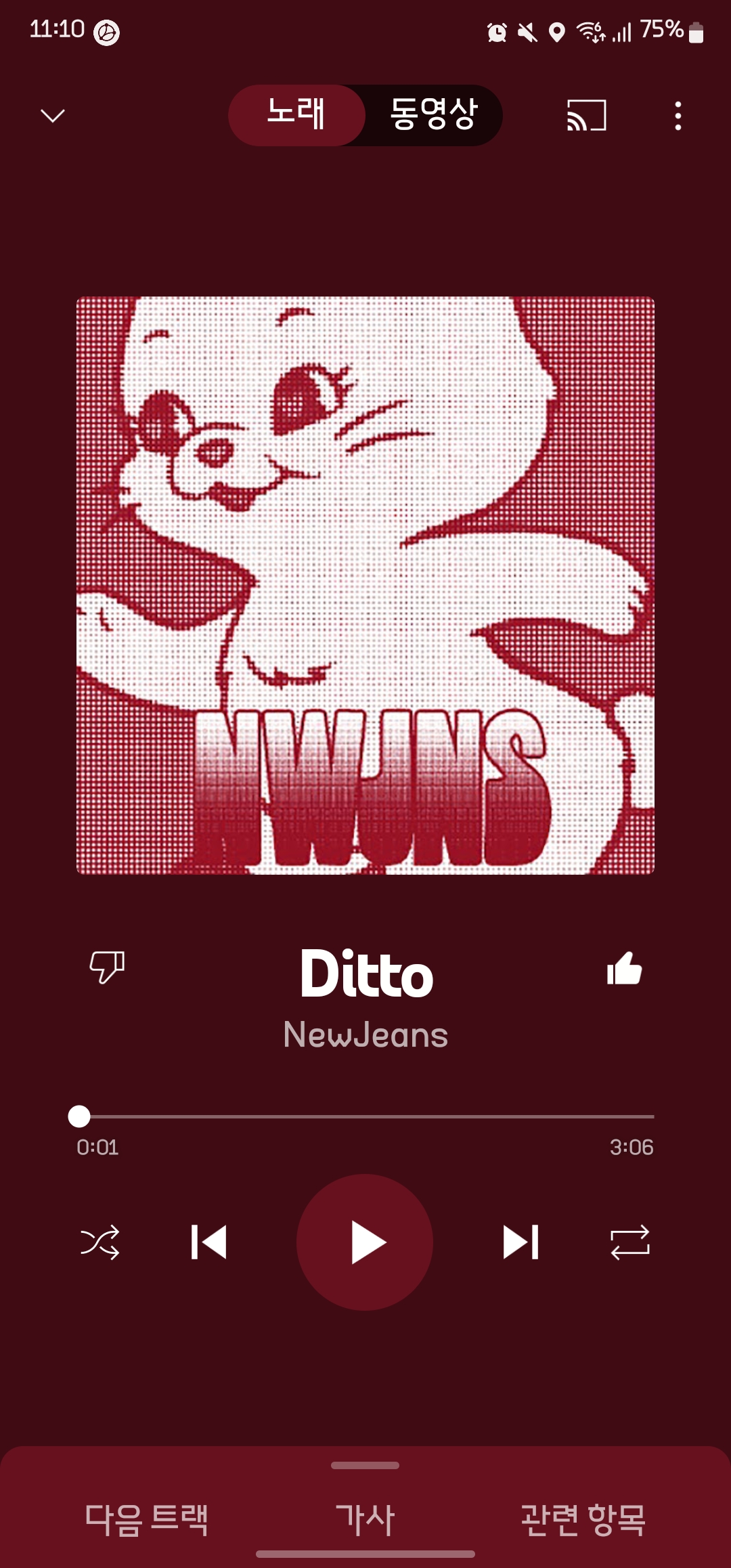This screenshot has height=1568, width=731.
Task: Toggle repeat mode
Action: pyautogui.click(x=630, y=1242)
